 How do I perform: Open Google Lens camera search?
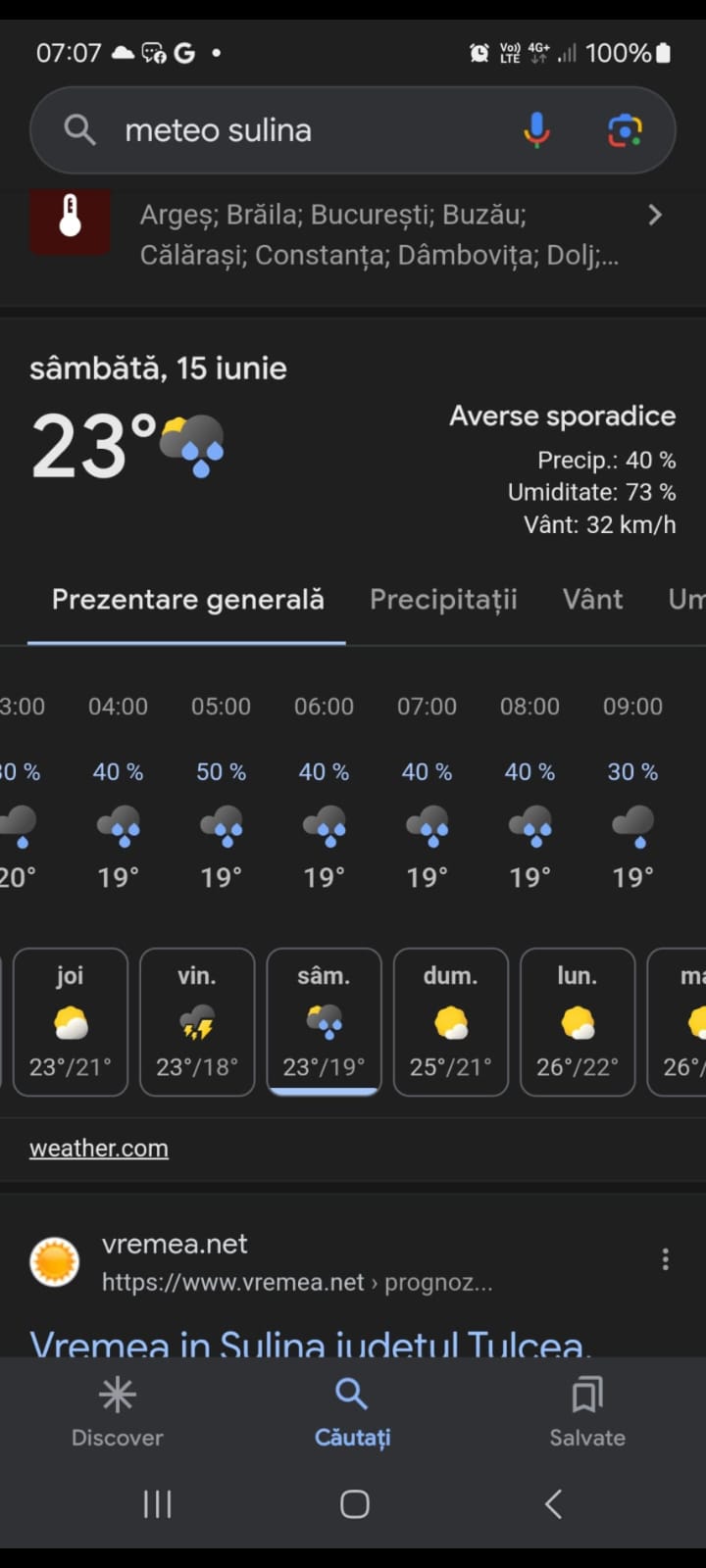(625, 129)
